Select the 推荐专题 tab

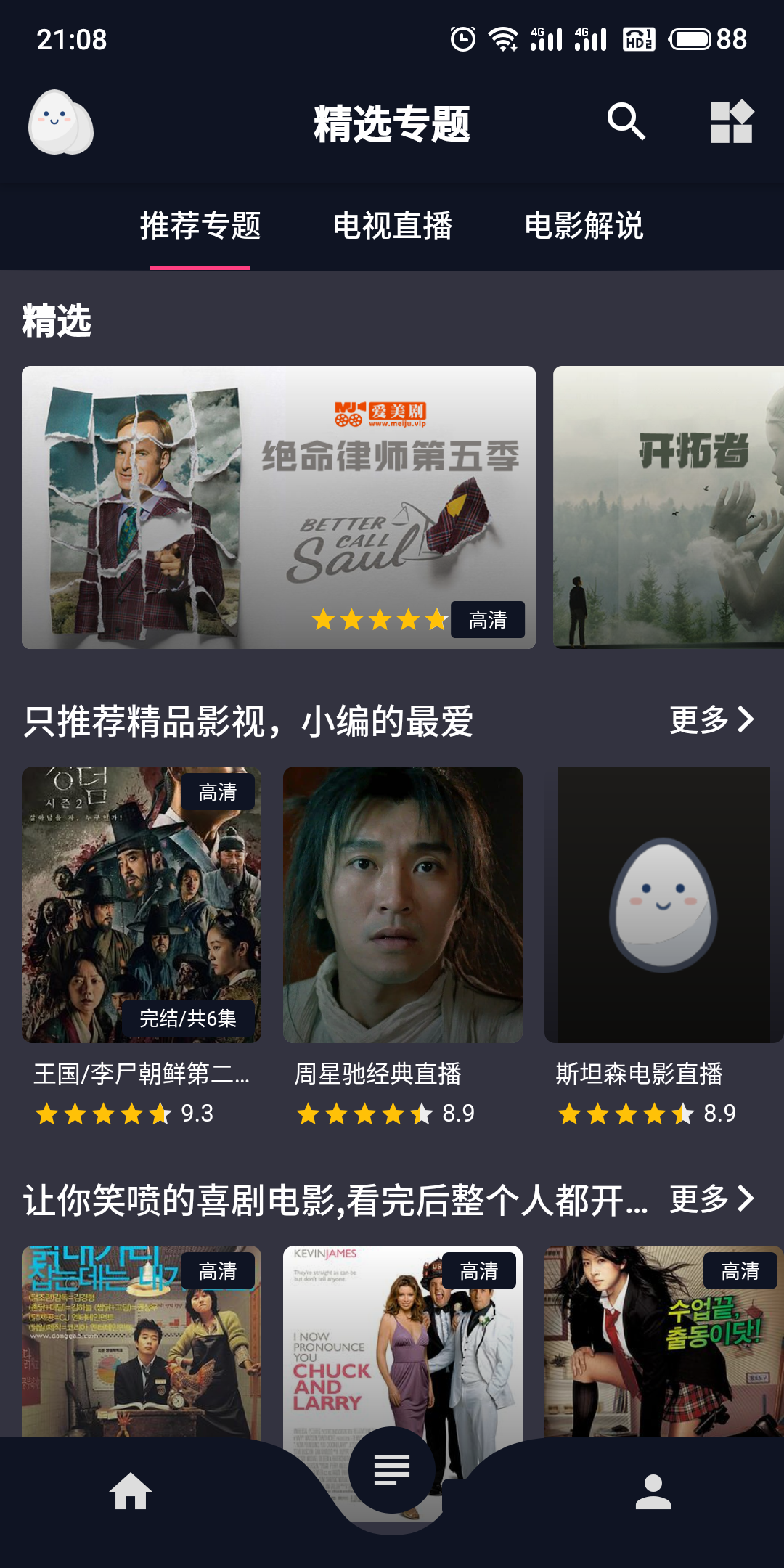[200, 226]
